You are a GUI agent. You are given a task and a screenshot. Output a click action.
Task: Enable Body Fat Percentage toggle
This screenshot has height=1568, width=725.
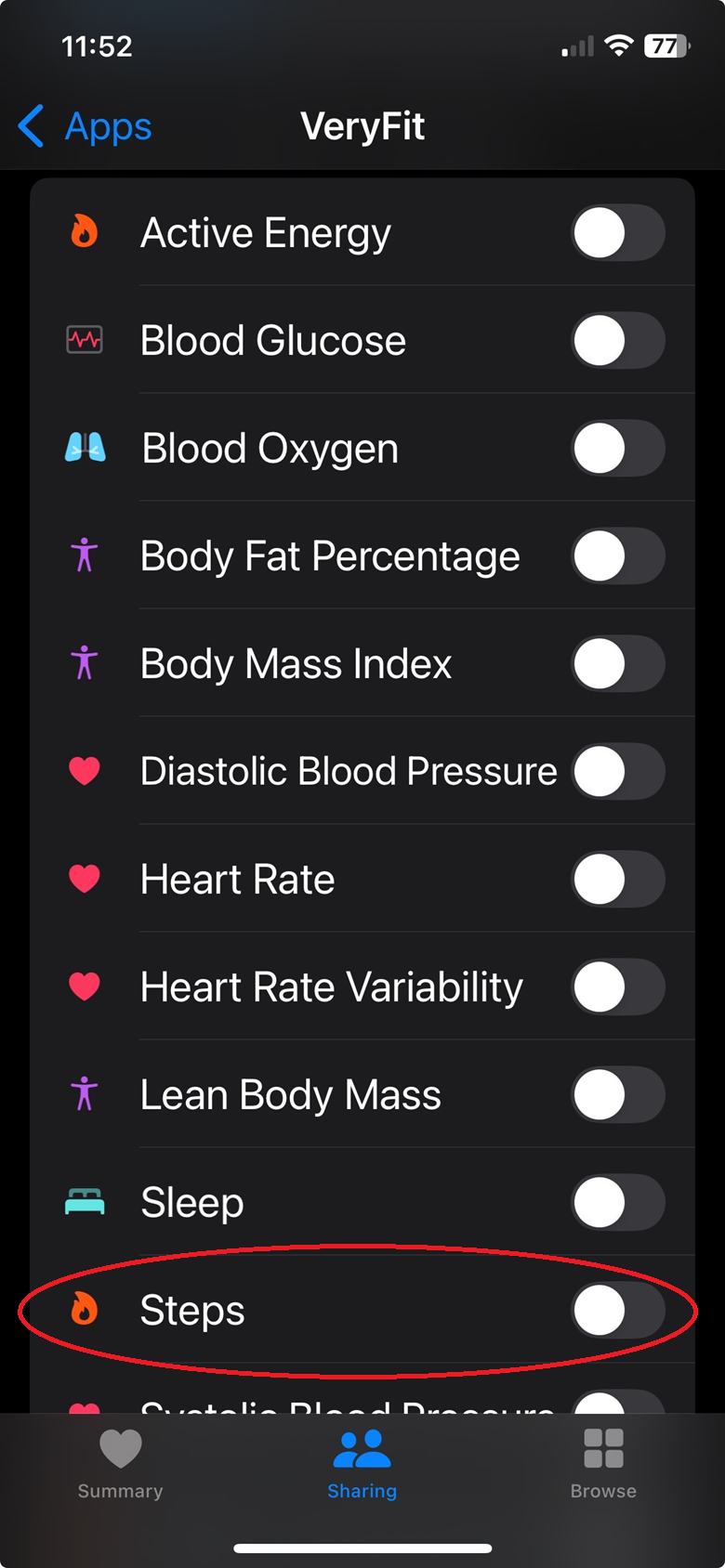(618, 556)
